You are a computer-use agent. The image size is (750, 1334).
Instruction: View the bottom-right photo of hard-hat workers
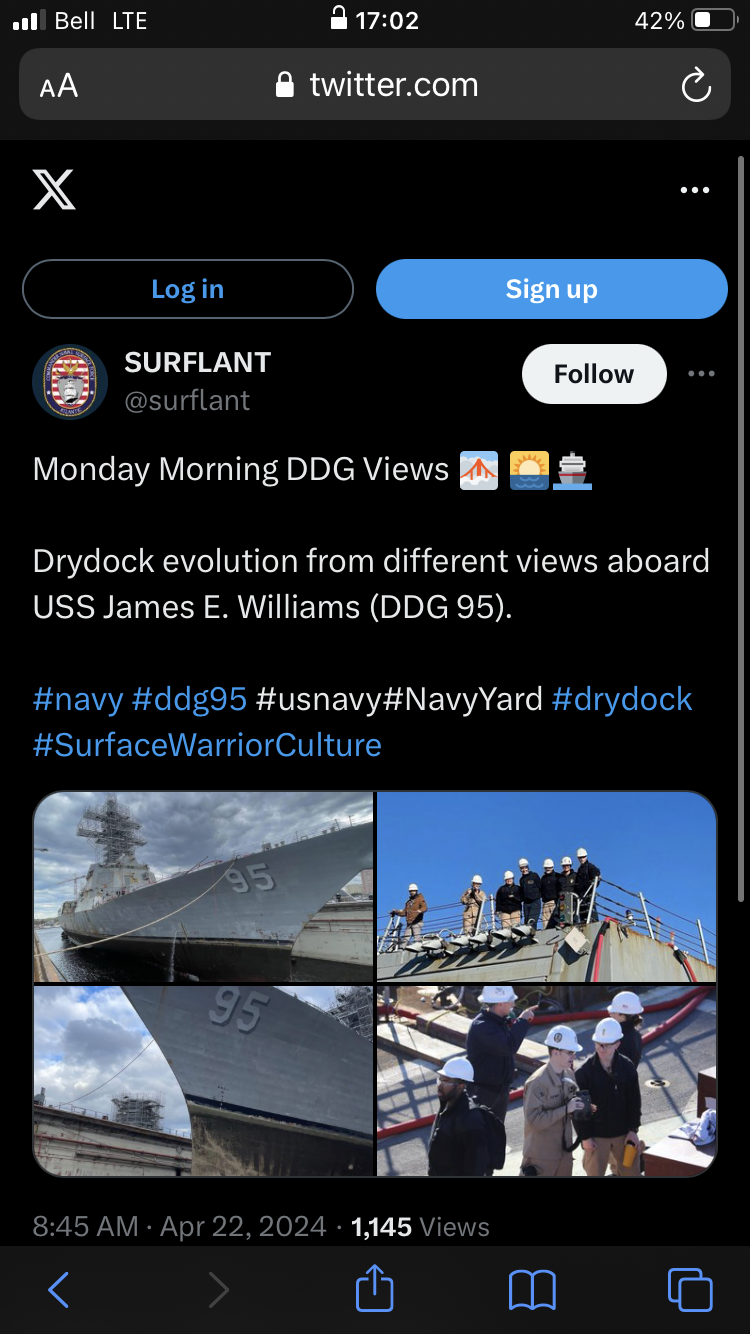[547, 1081]
